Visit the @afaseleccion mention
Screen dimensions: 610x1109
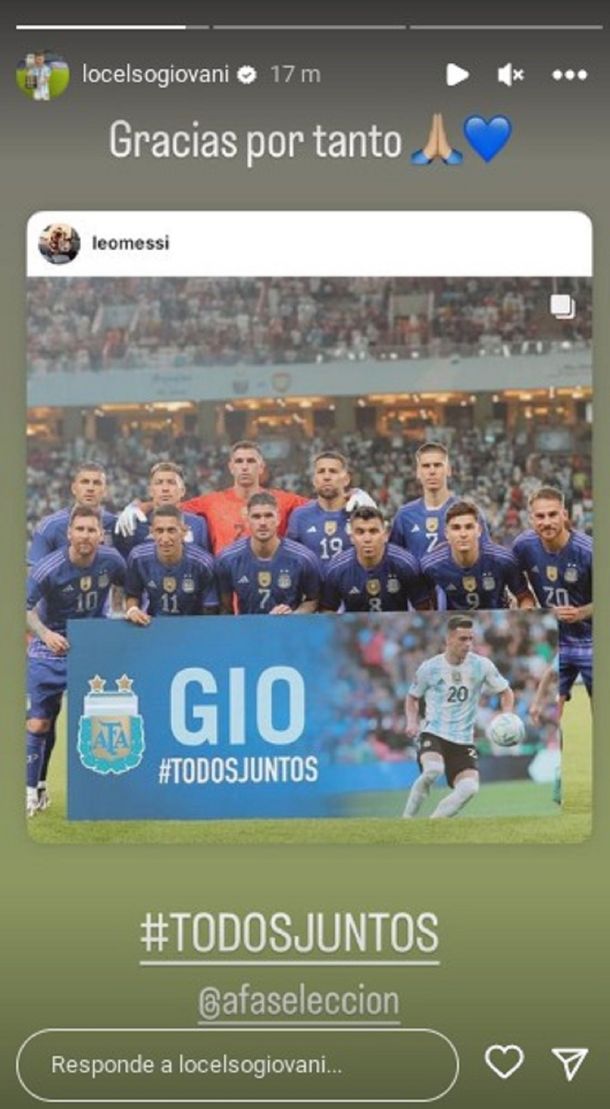pos(298,1001)
